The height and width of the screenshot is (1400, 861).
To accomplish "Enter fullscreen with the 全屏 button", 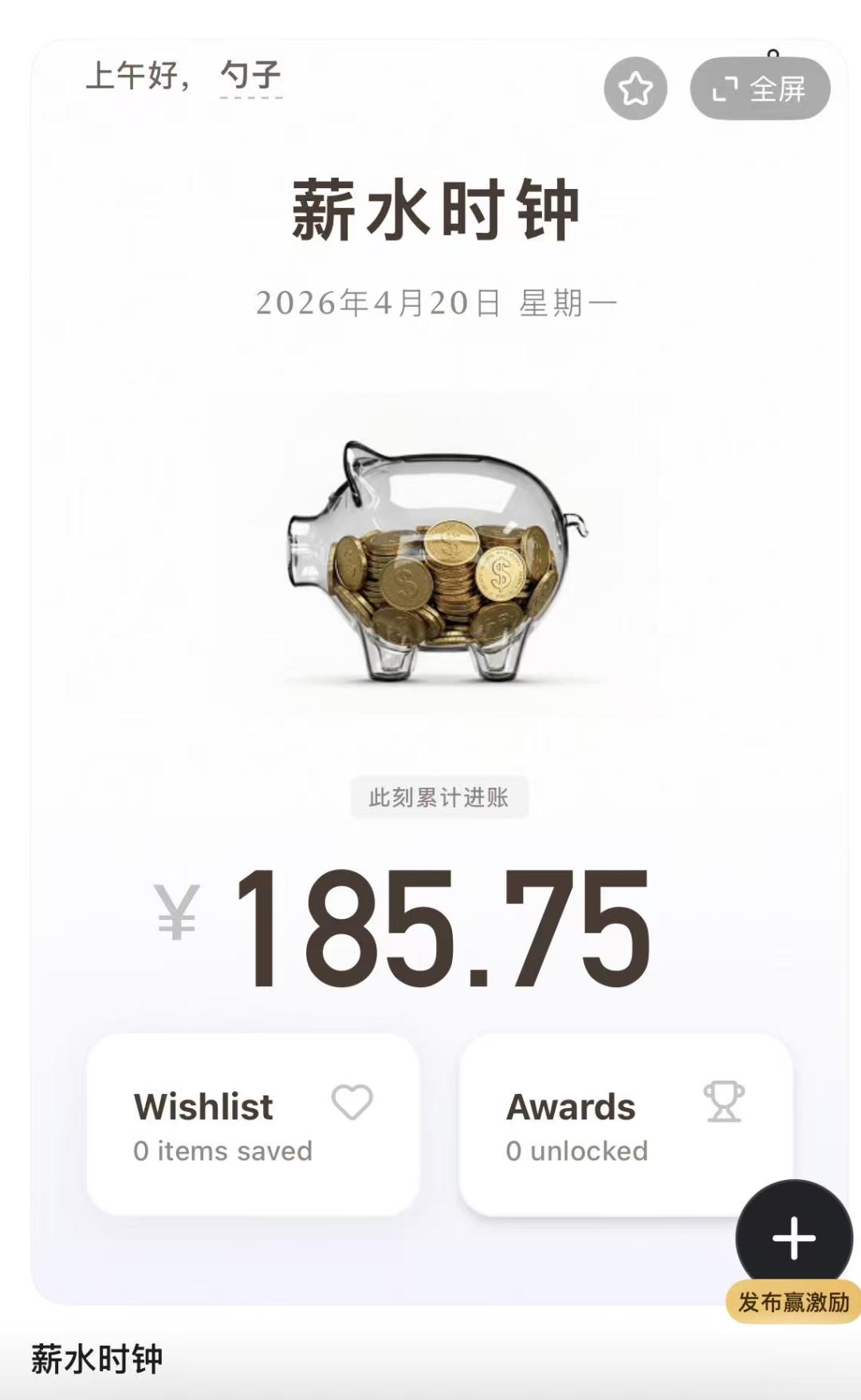I will coord(760,88).
